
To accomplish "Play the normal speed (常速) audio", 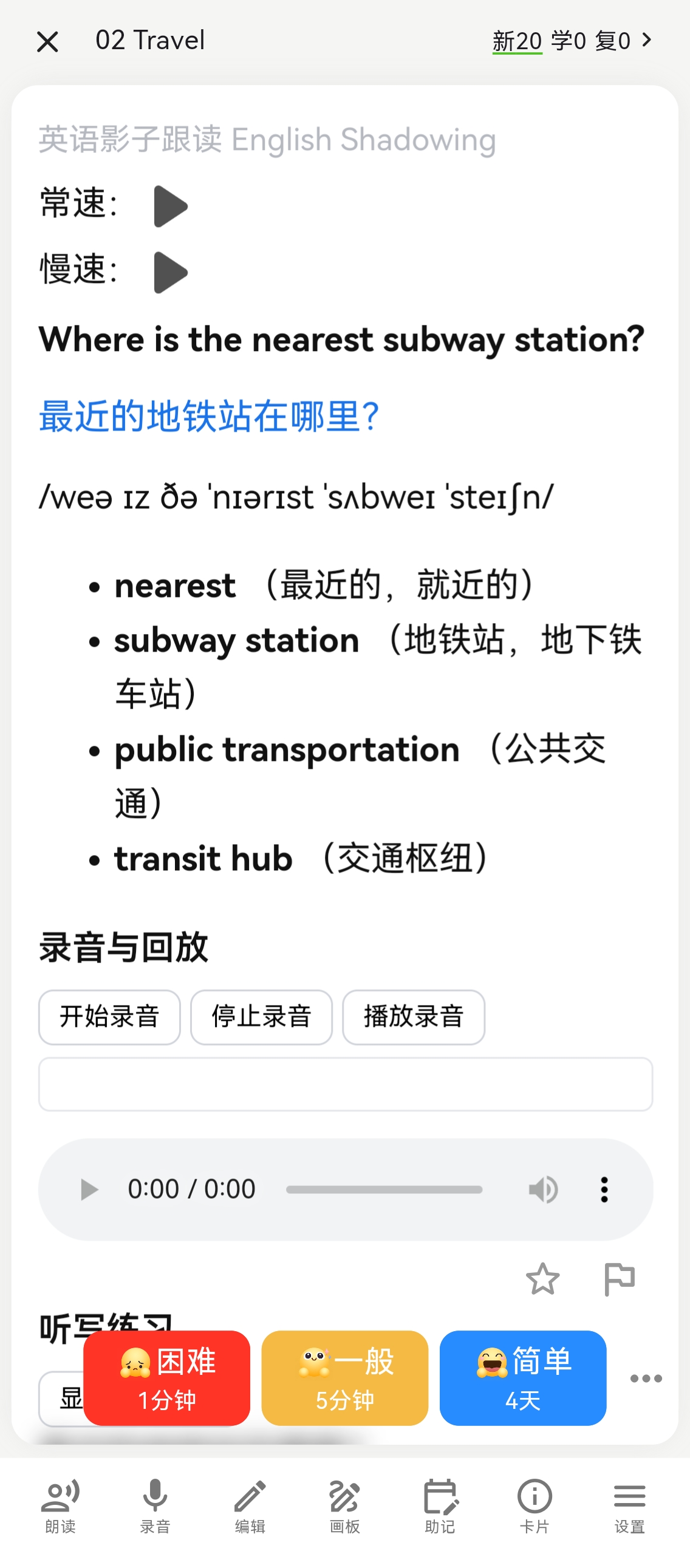I will click(170, 206).
